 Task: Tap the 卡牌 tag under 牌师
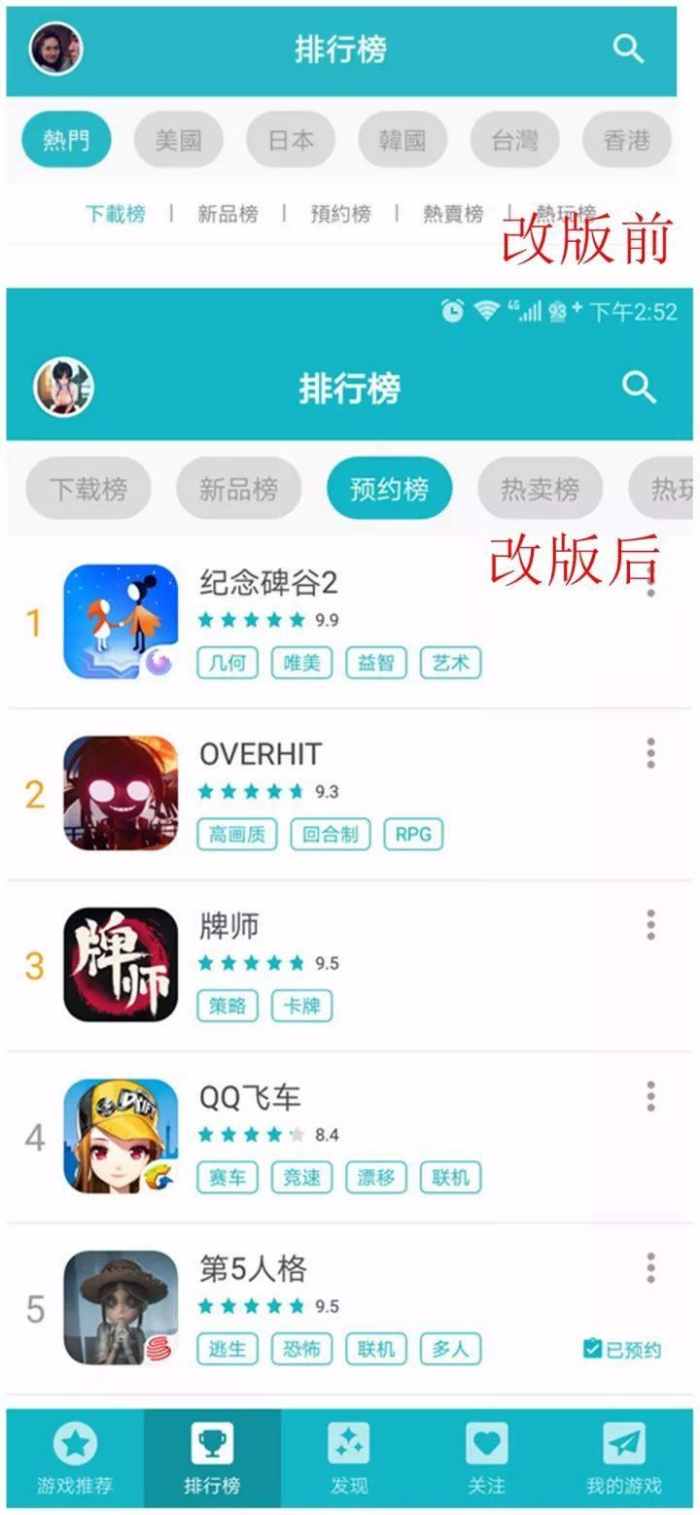302,1006
